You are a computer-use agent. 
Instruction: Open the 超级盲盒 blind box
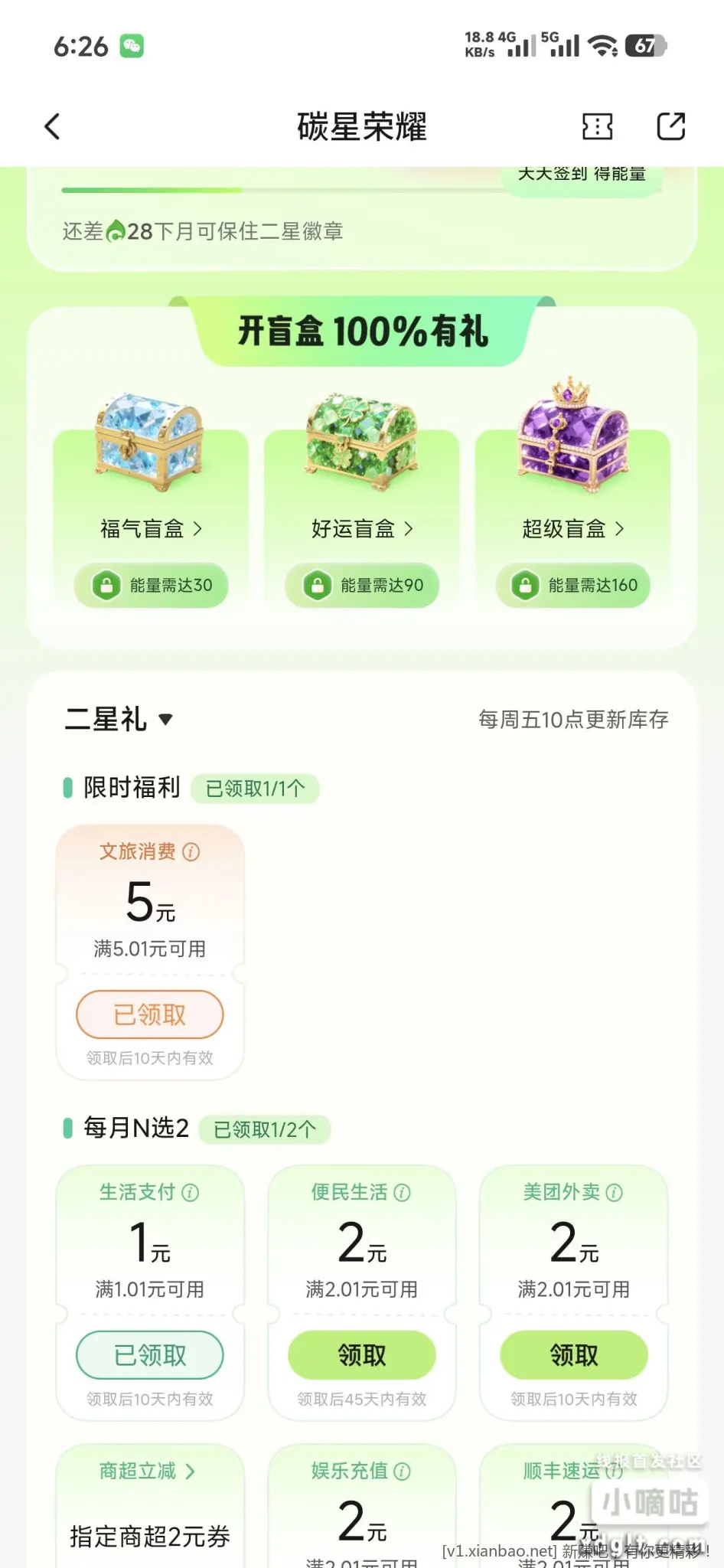[572, 528]
